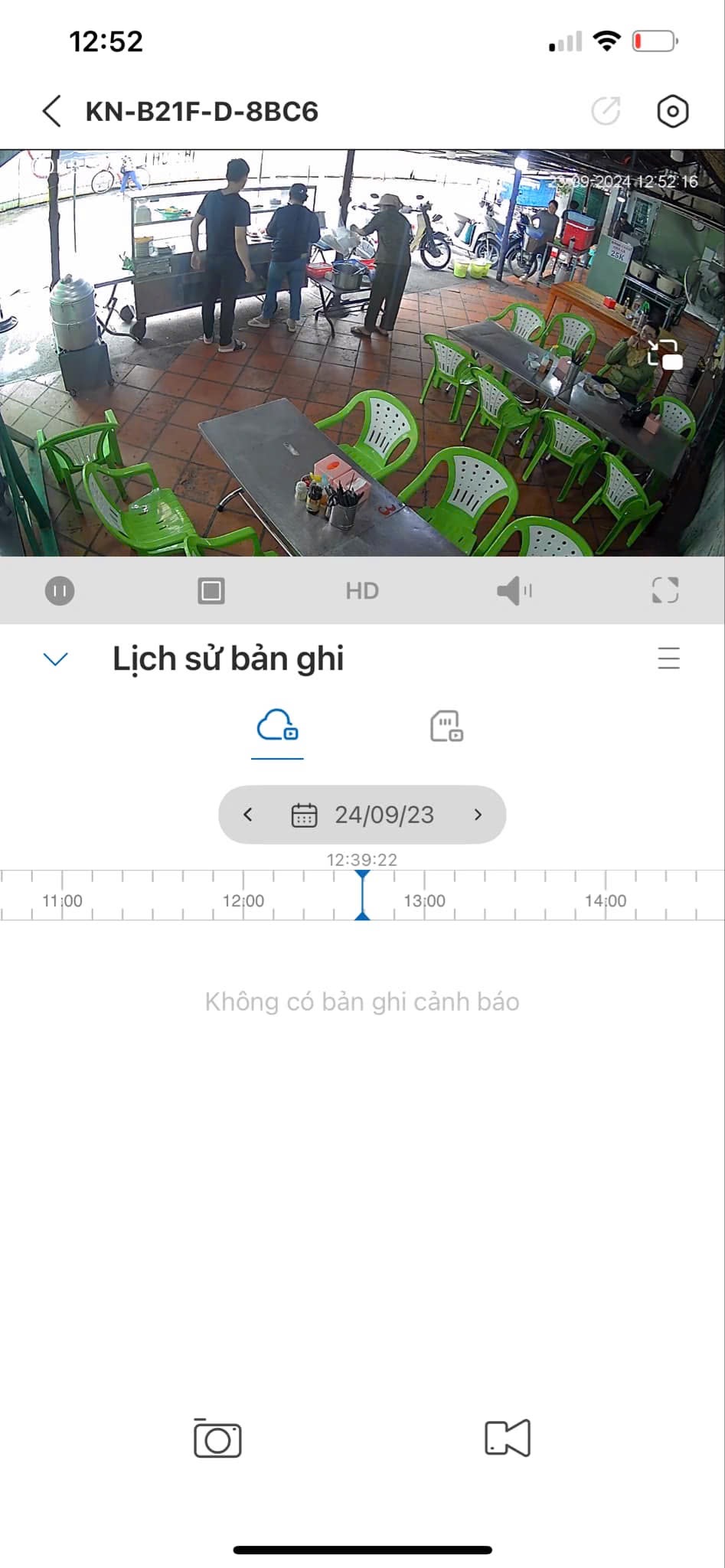Switch to SD card recordings tab
This screenshot has width=725, height=1568.
pyautogui.click(x=446, y=726)
